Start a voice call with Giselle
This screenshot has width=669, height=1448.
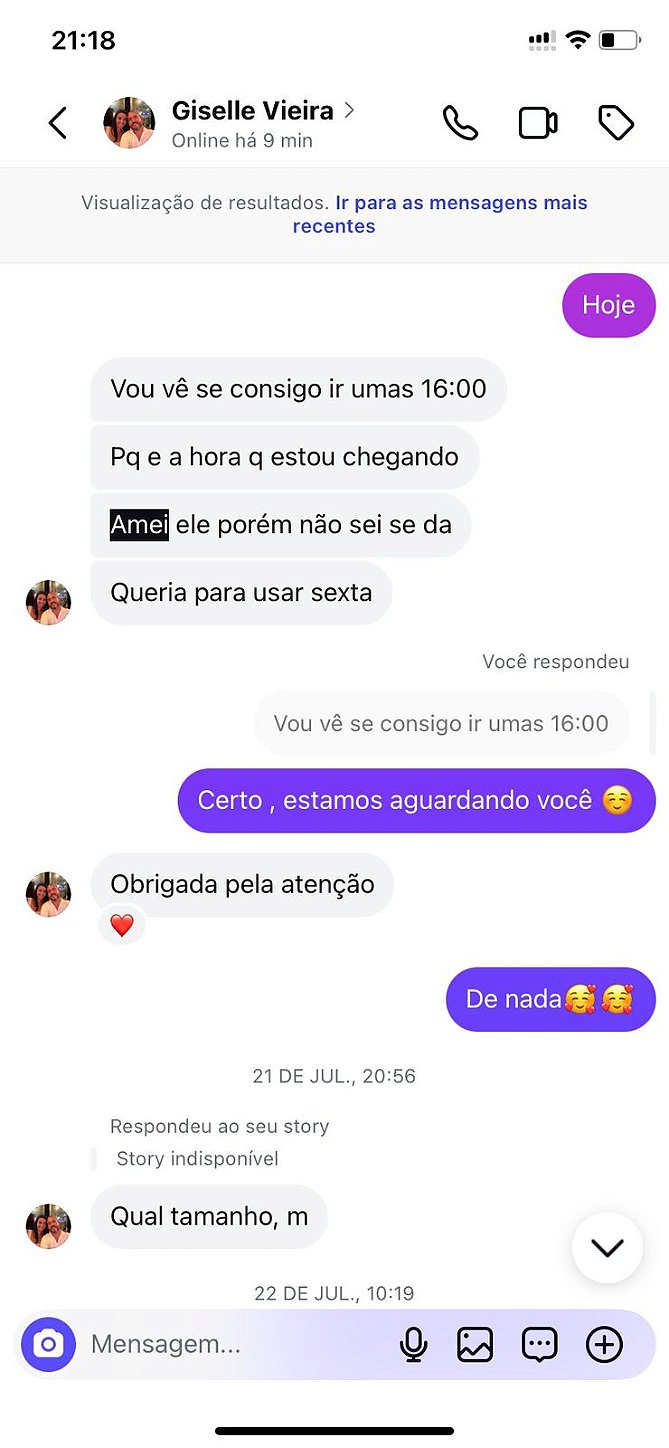click(x=460, y=123)
